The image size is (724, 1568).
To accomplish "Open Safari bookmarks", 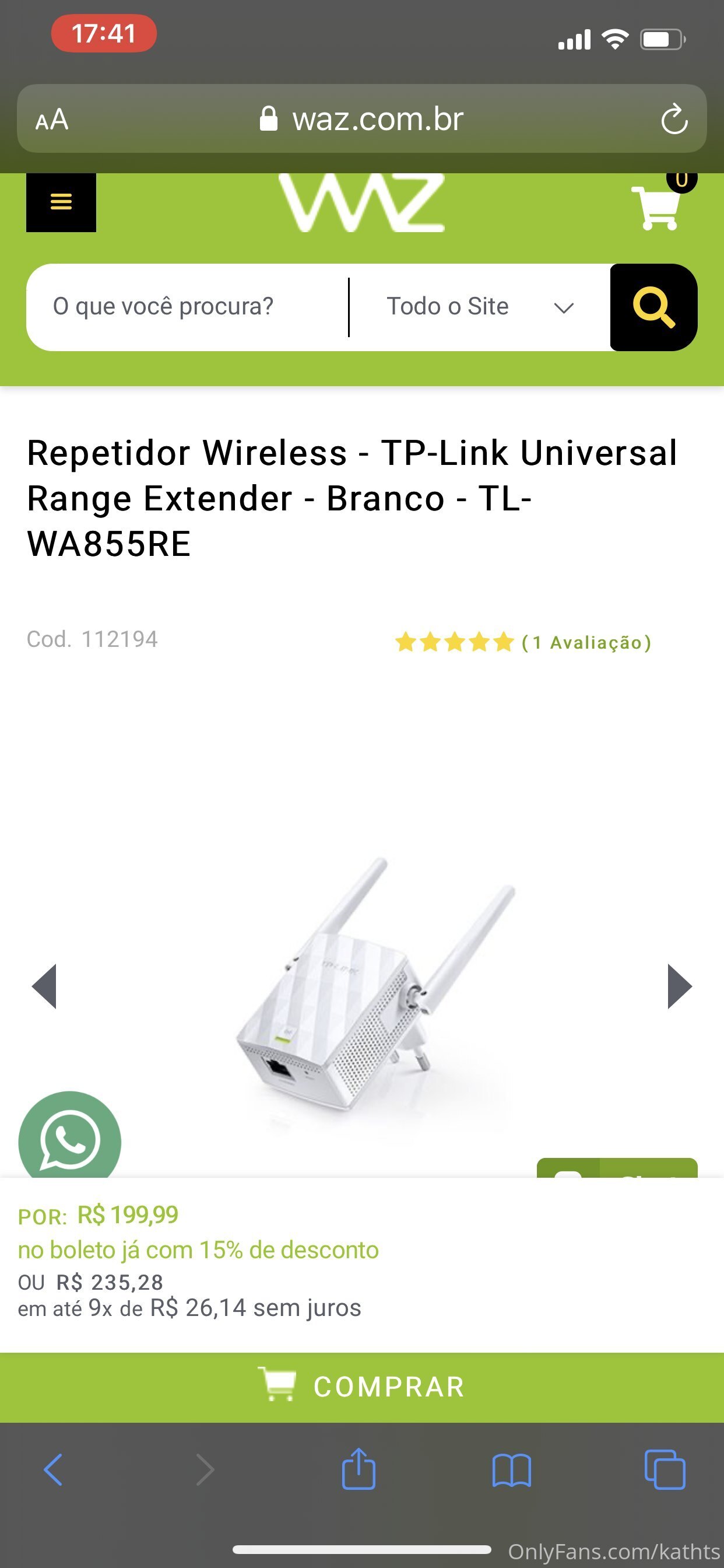I will [512, 1470].
